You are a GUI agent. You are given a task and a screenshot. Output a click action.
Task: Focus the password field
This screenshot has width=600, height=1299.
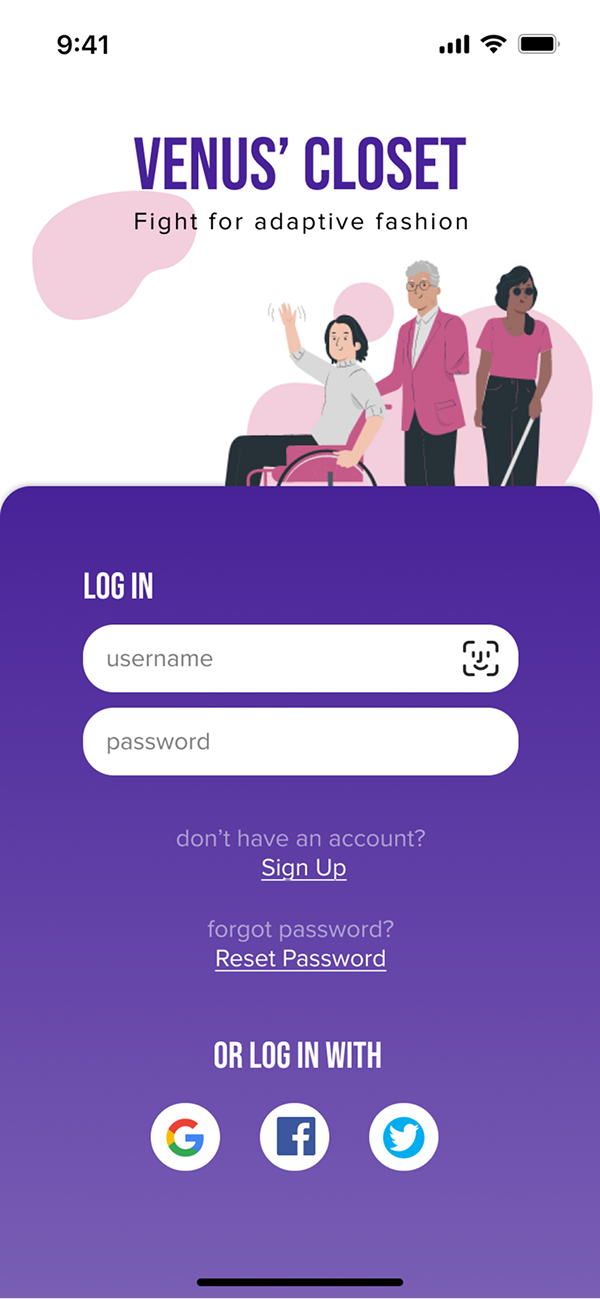pyautogui.click(x=300, y=742)
